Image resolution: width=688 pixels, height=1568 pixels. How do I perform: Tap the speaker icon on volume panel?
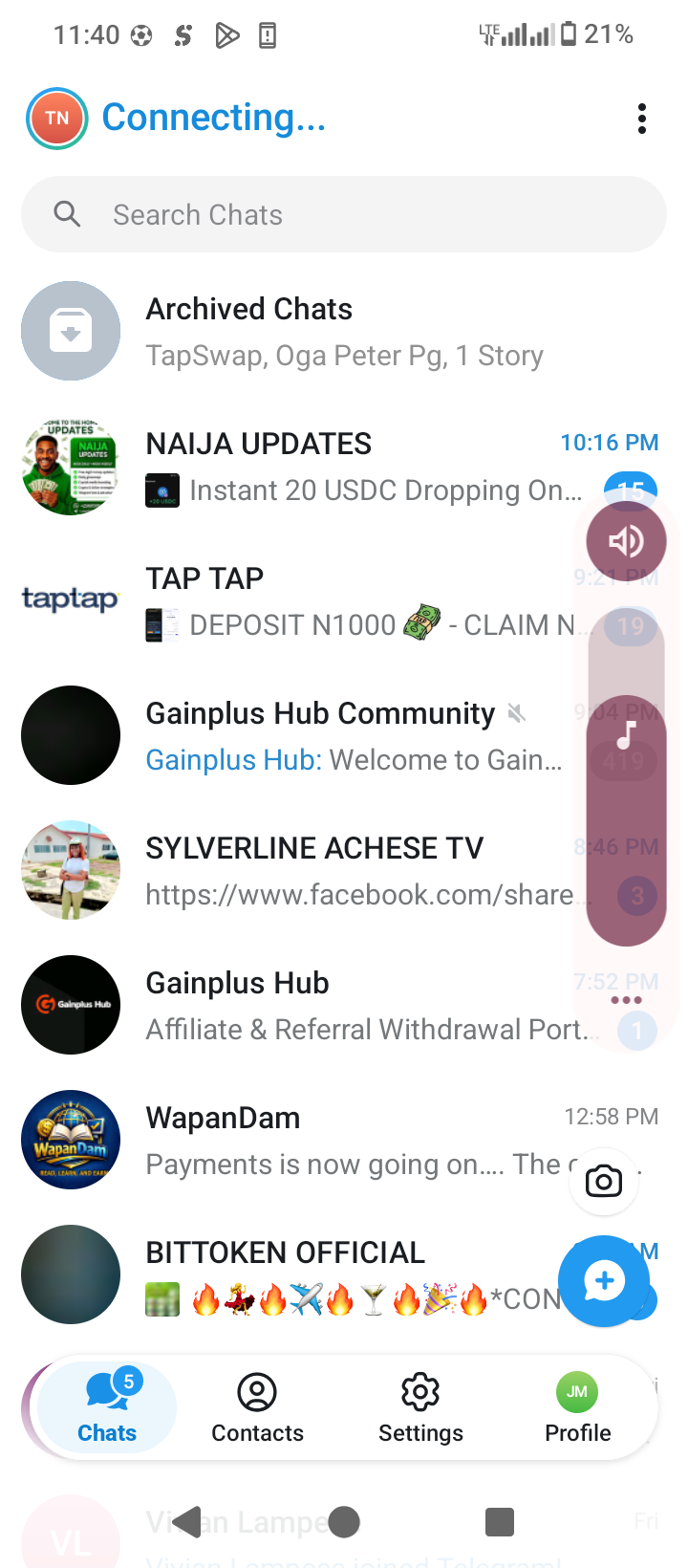(x=626, y=542)
